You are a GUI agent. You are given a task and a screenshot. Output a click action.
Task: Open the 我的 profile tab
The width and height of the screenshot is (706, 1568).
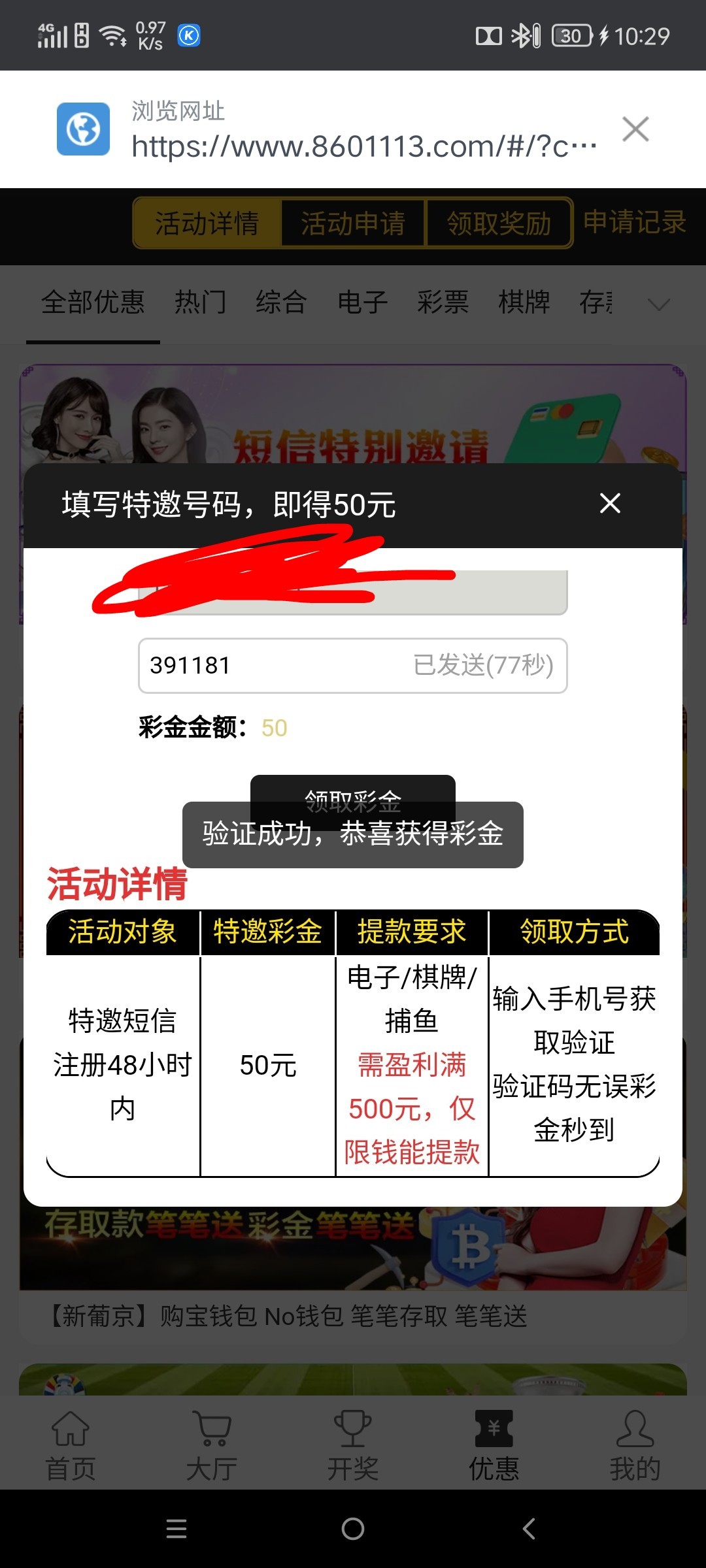(x=635, y=1446)
